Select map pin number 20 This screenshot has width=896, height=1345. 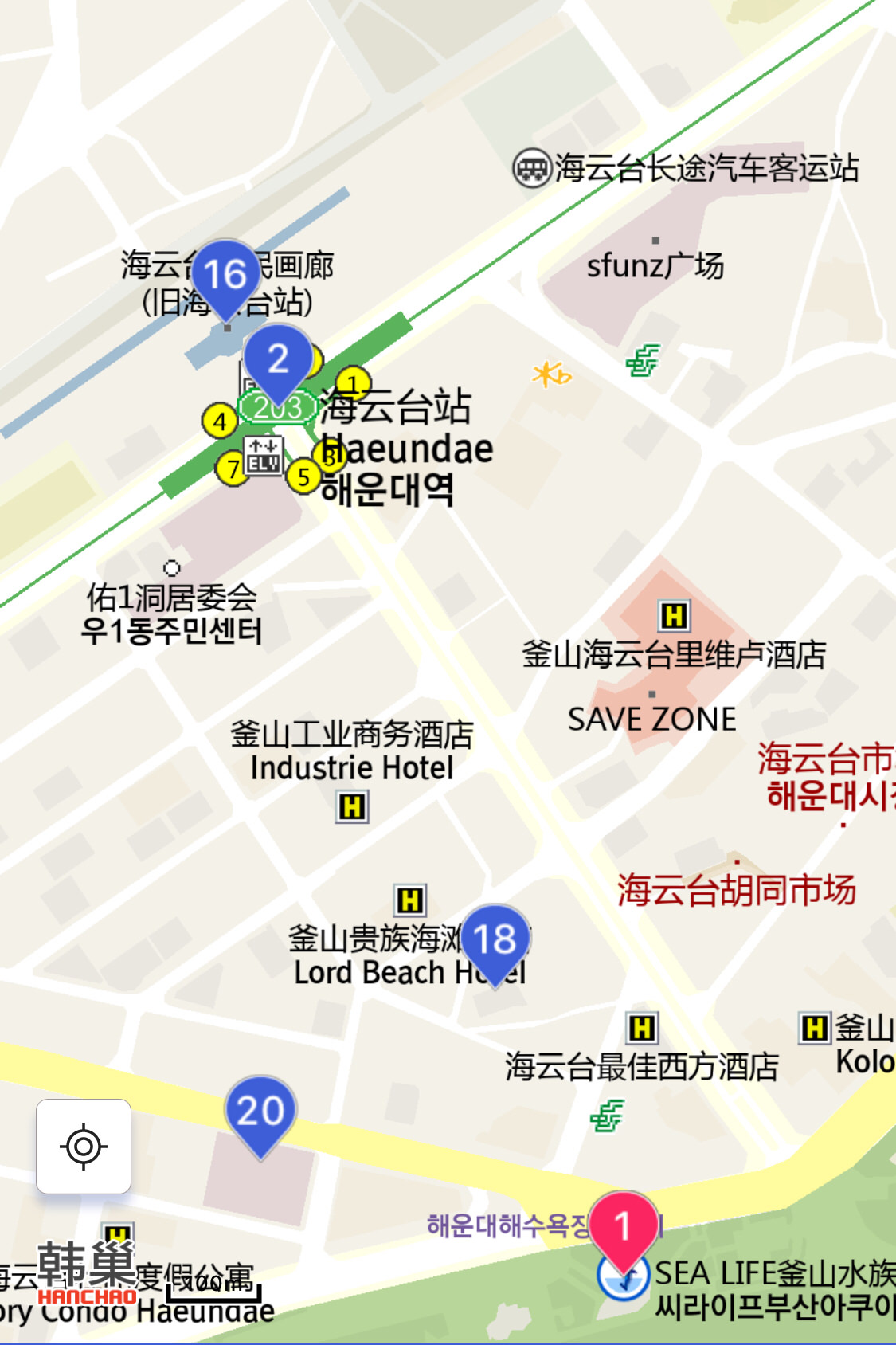coord(260,1112)
